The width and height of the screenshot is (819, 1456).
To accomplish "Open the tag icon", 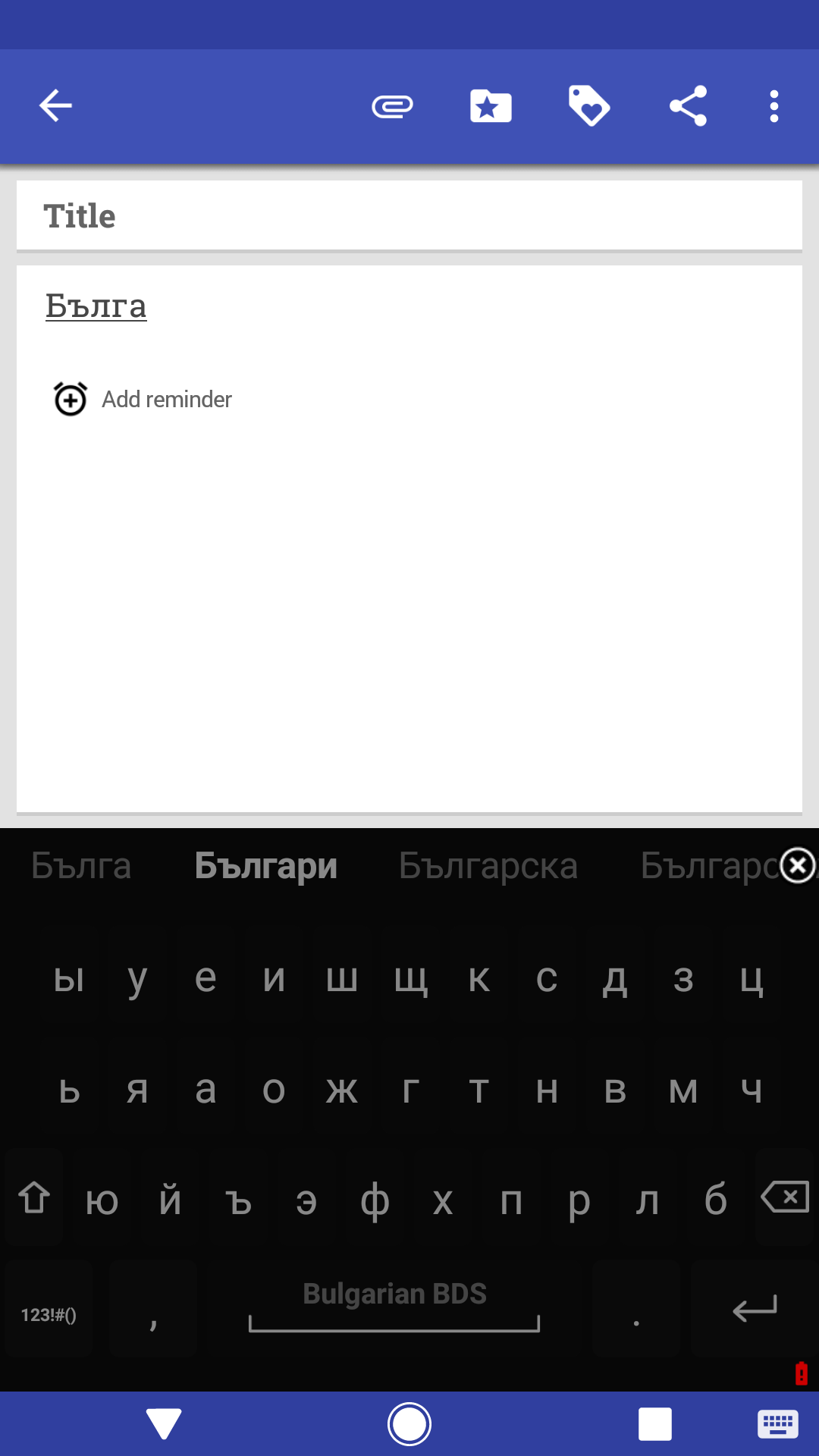I will [589, 106].
